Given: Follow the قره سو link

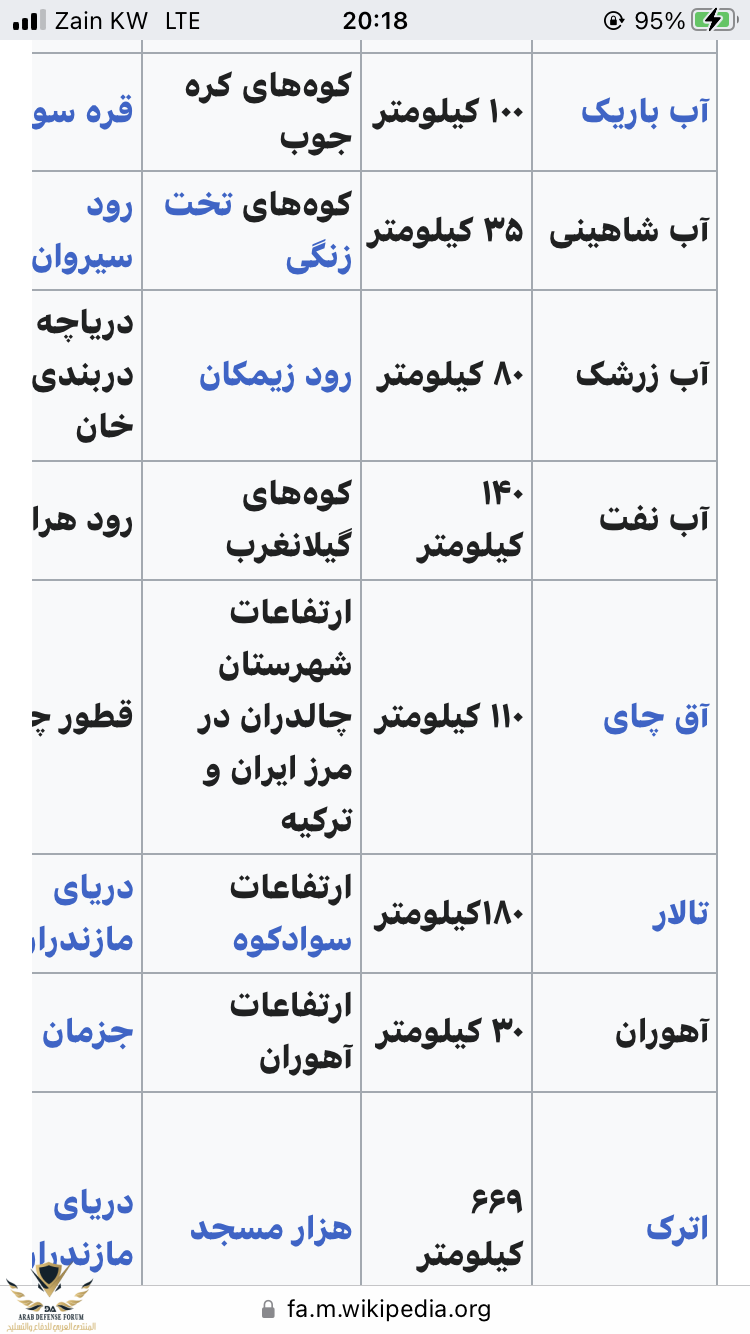Looking at the screenshot, I should pyautogui.click(x=88, y=112).
